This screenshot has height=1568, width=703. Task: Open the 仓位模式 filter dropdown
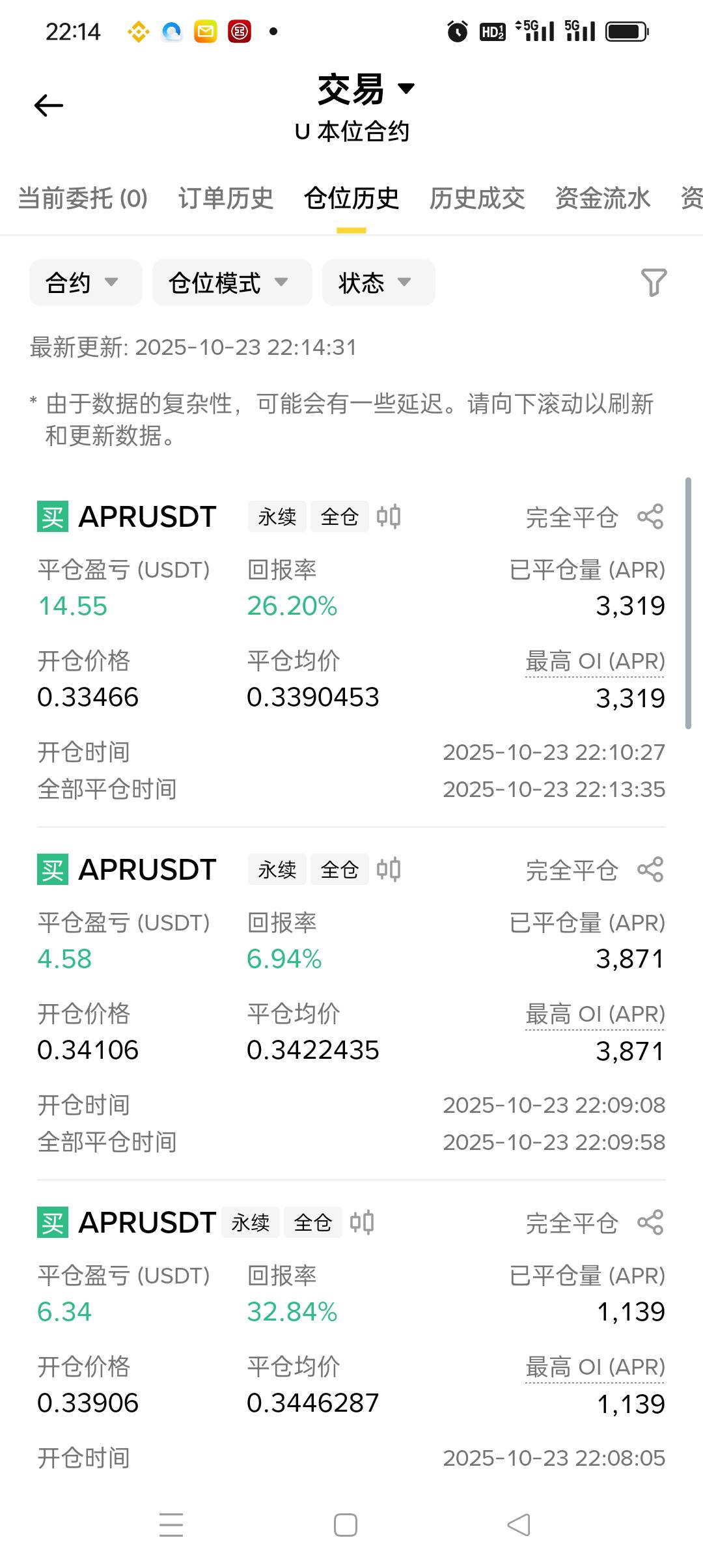232,283
